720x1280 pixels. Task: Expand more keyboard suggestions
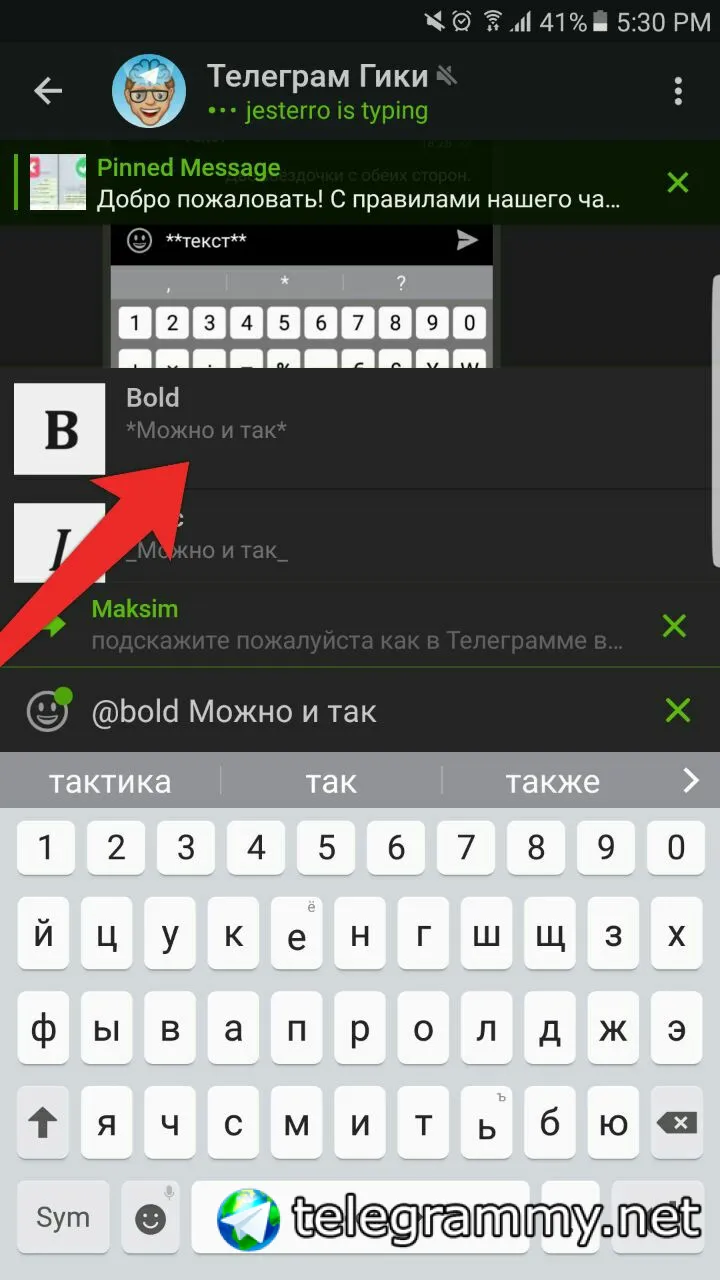pos(690,781)
